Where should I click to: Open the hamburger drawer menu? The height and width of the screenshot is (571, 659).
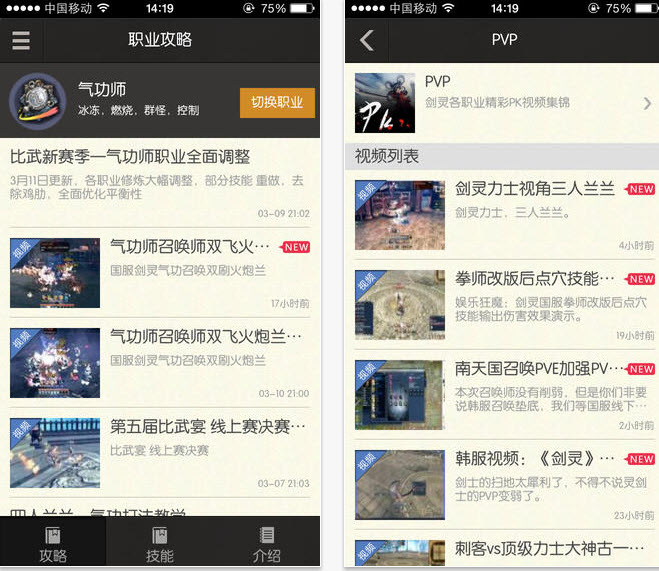pos(21,41)
